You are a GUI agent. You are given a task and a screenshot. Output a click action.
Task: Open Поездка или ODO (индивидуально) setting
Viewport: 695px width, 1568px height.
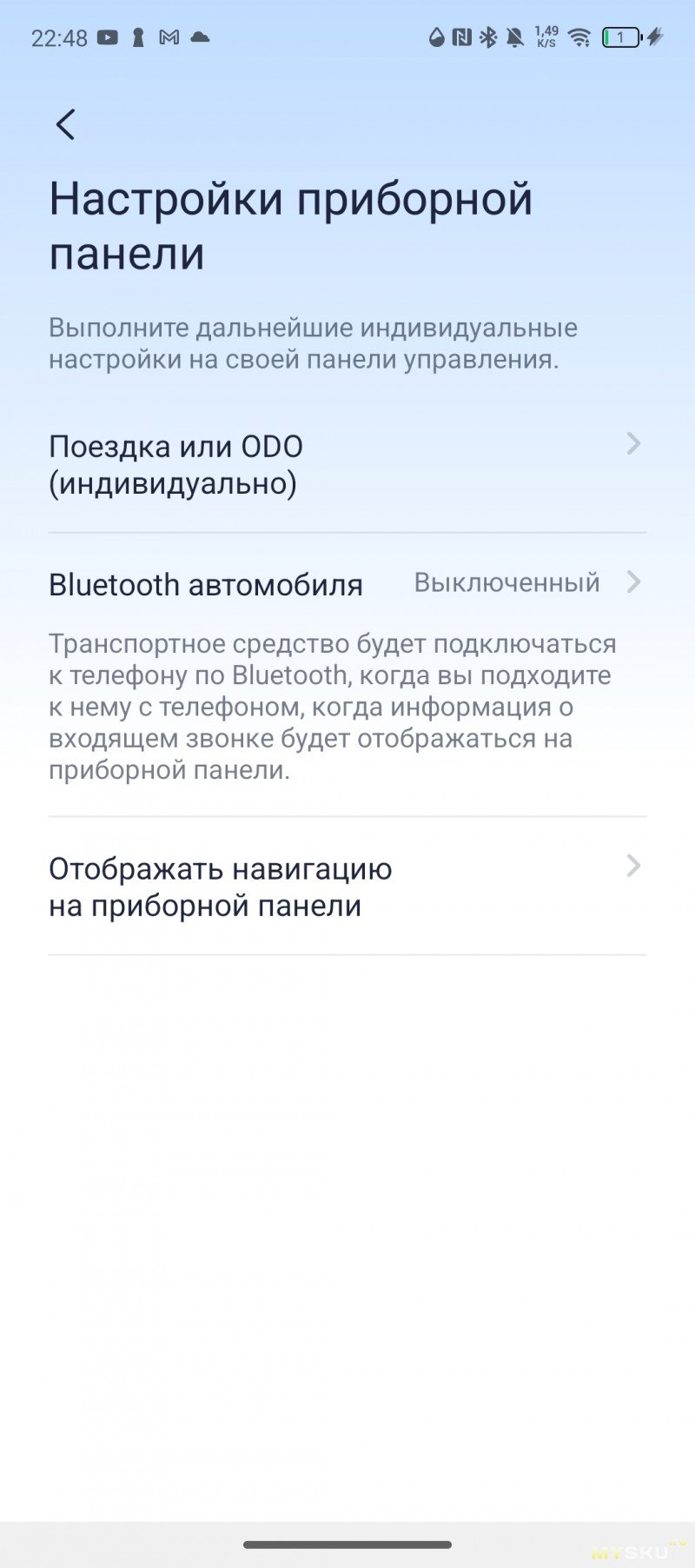[x=347, y=465]
